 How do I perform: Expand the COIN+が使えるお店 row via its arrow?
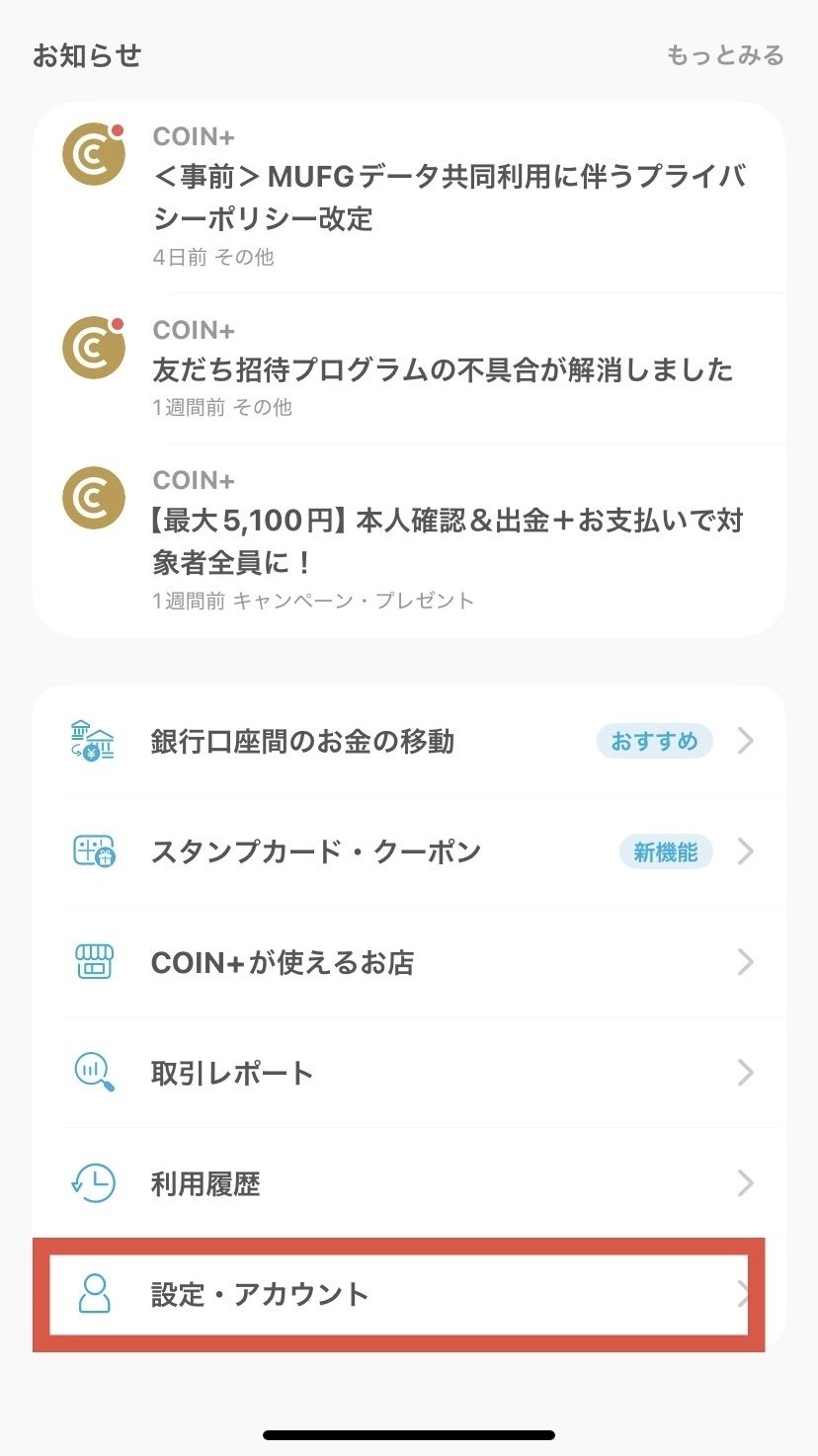pyautogui.click(x=746, y=962)
